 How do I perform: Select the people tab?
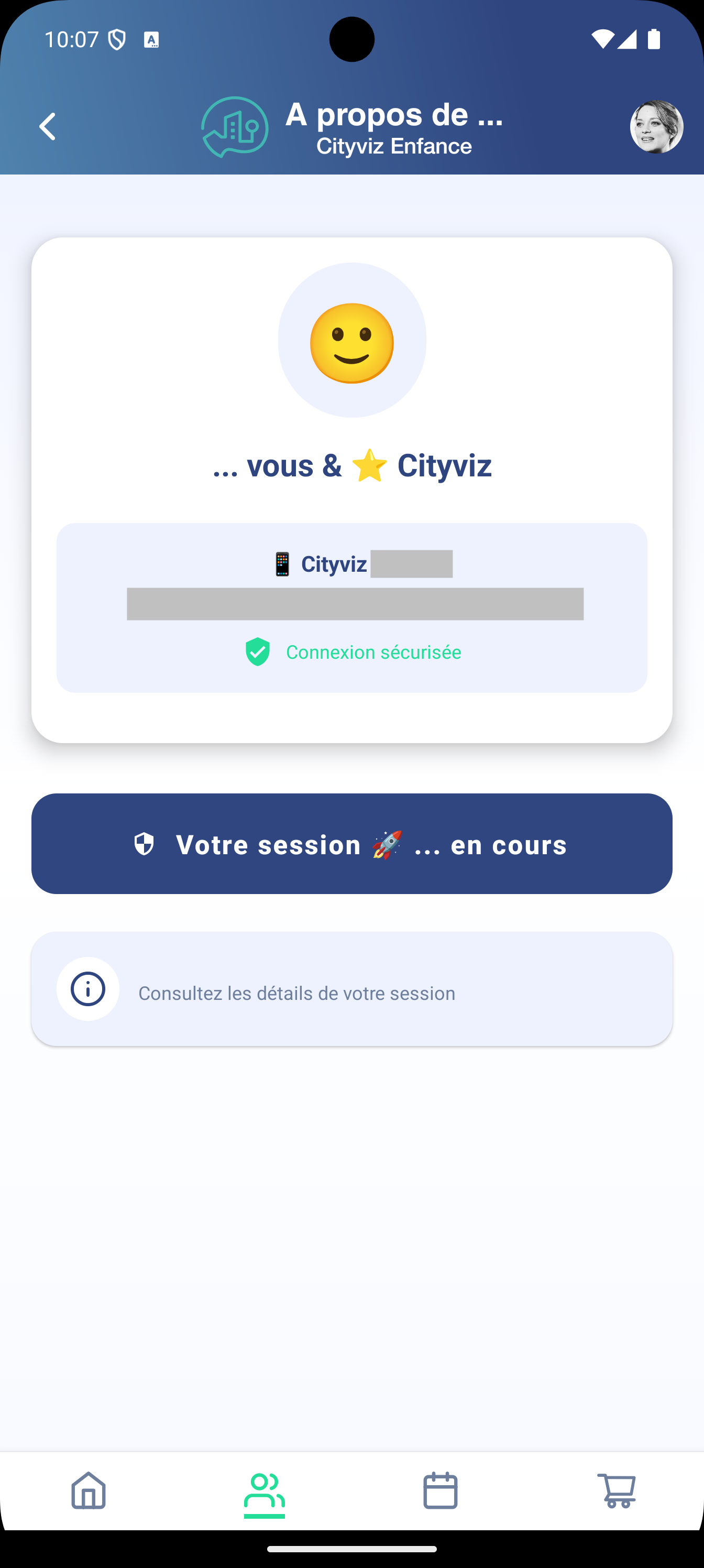264,1490
